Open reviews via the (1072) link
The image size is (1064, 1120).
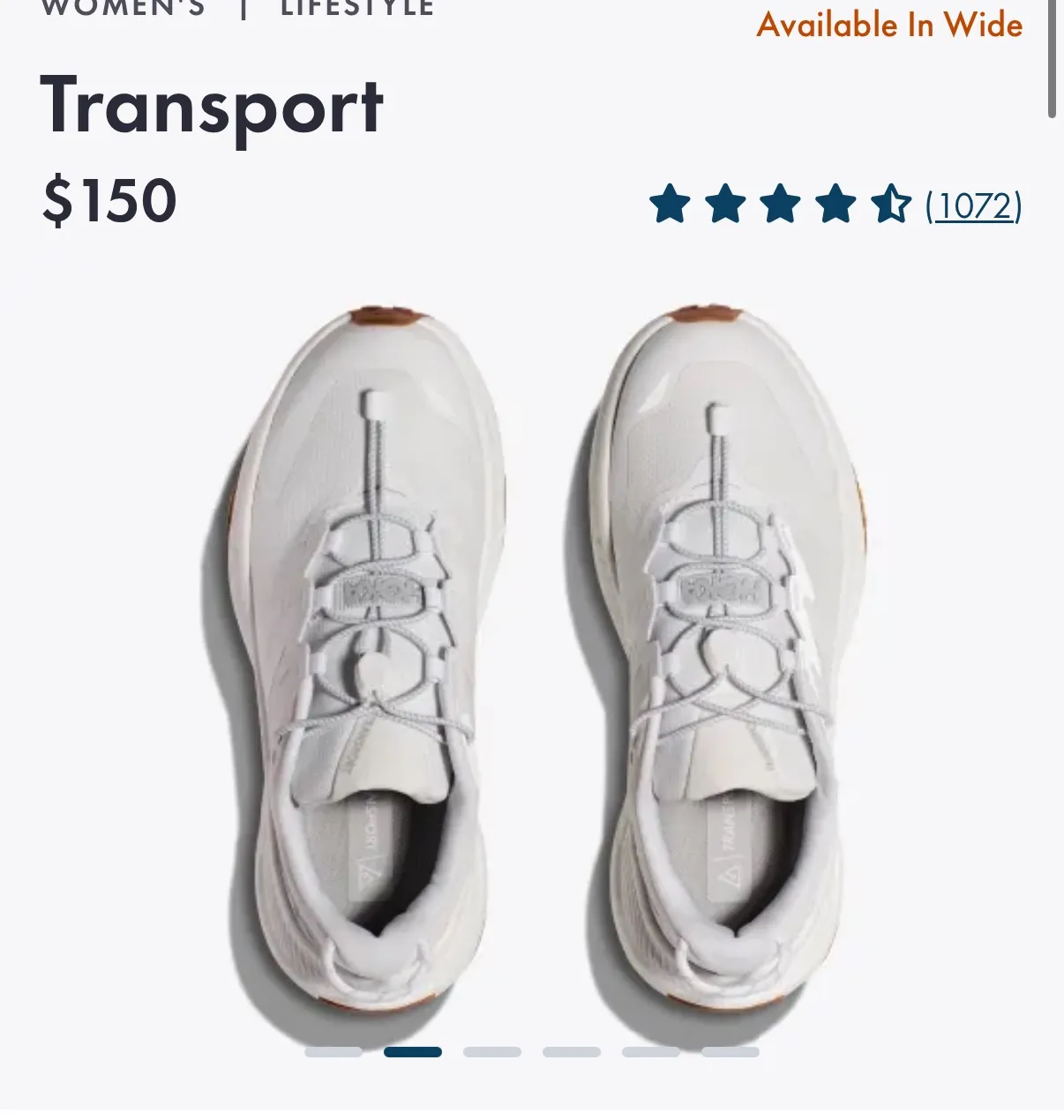[x=974, y=206]
